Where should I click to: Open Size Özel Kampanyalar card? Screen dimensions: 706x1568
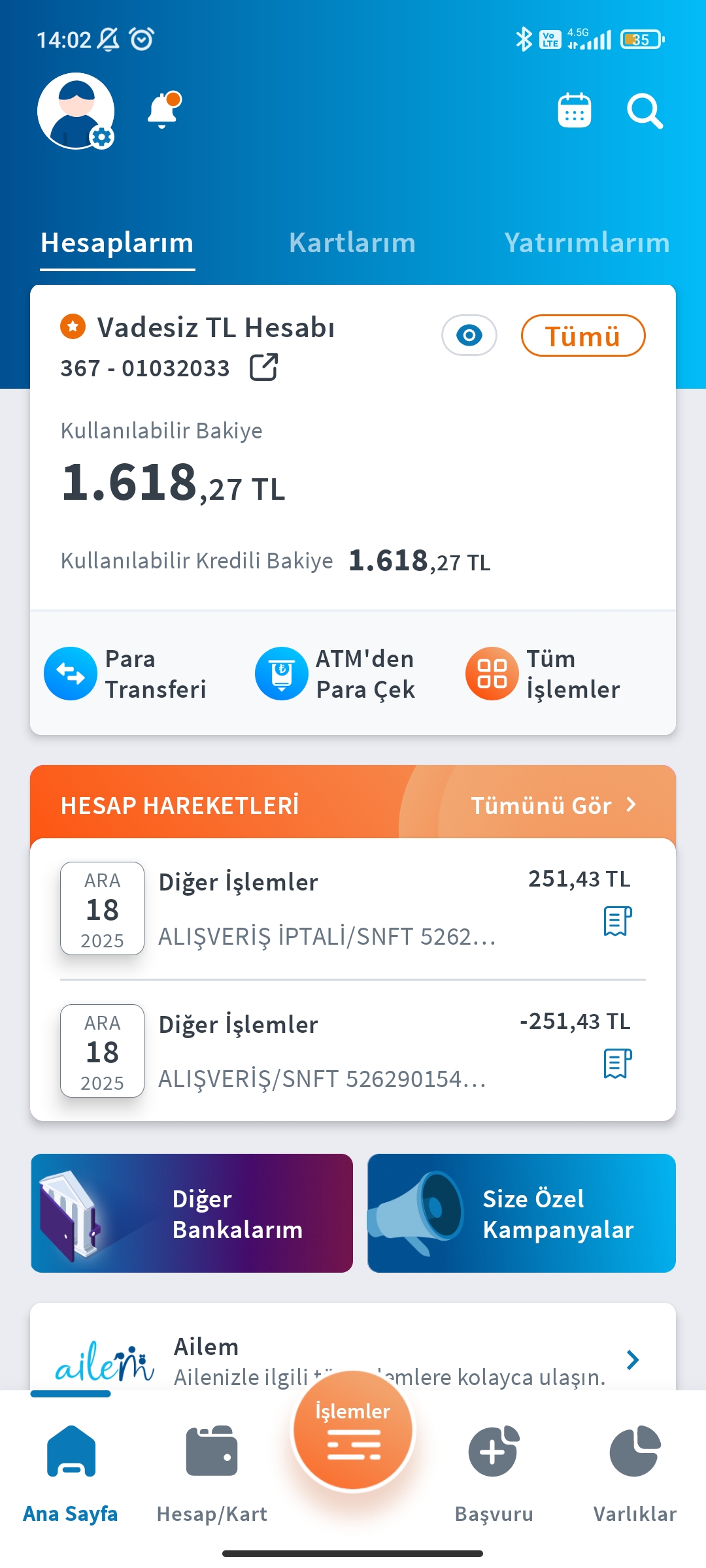click(522, 1213)
